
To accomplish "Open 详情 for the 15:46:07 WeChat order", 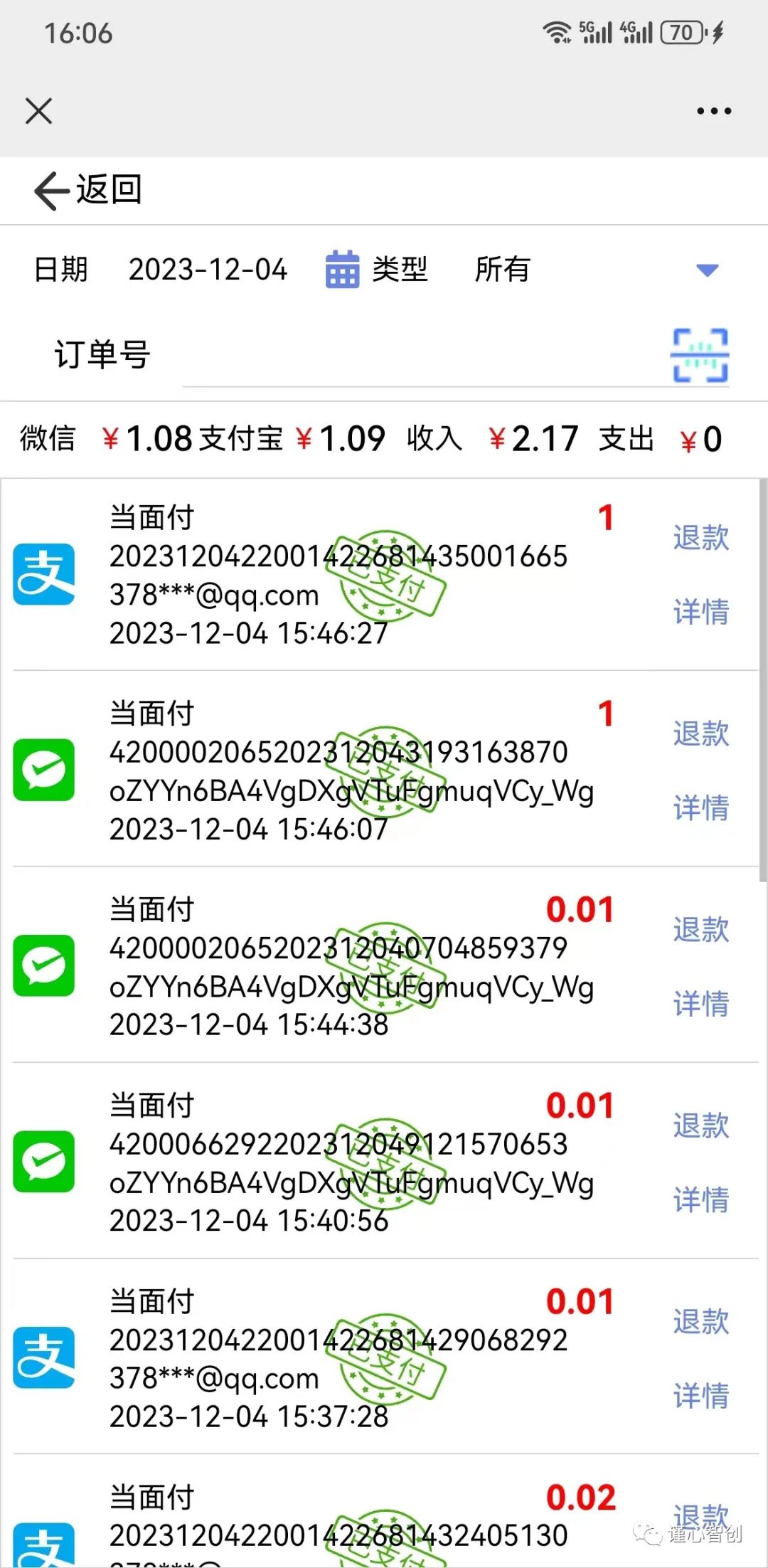I will [x=701, y=808].
